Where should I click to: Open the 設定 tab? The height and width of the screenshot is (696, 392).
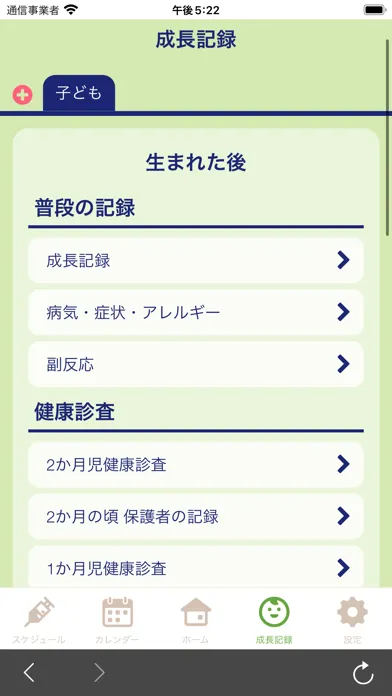[x=352, y=620]
